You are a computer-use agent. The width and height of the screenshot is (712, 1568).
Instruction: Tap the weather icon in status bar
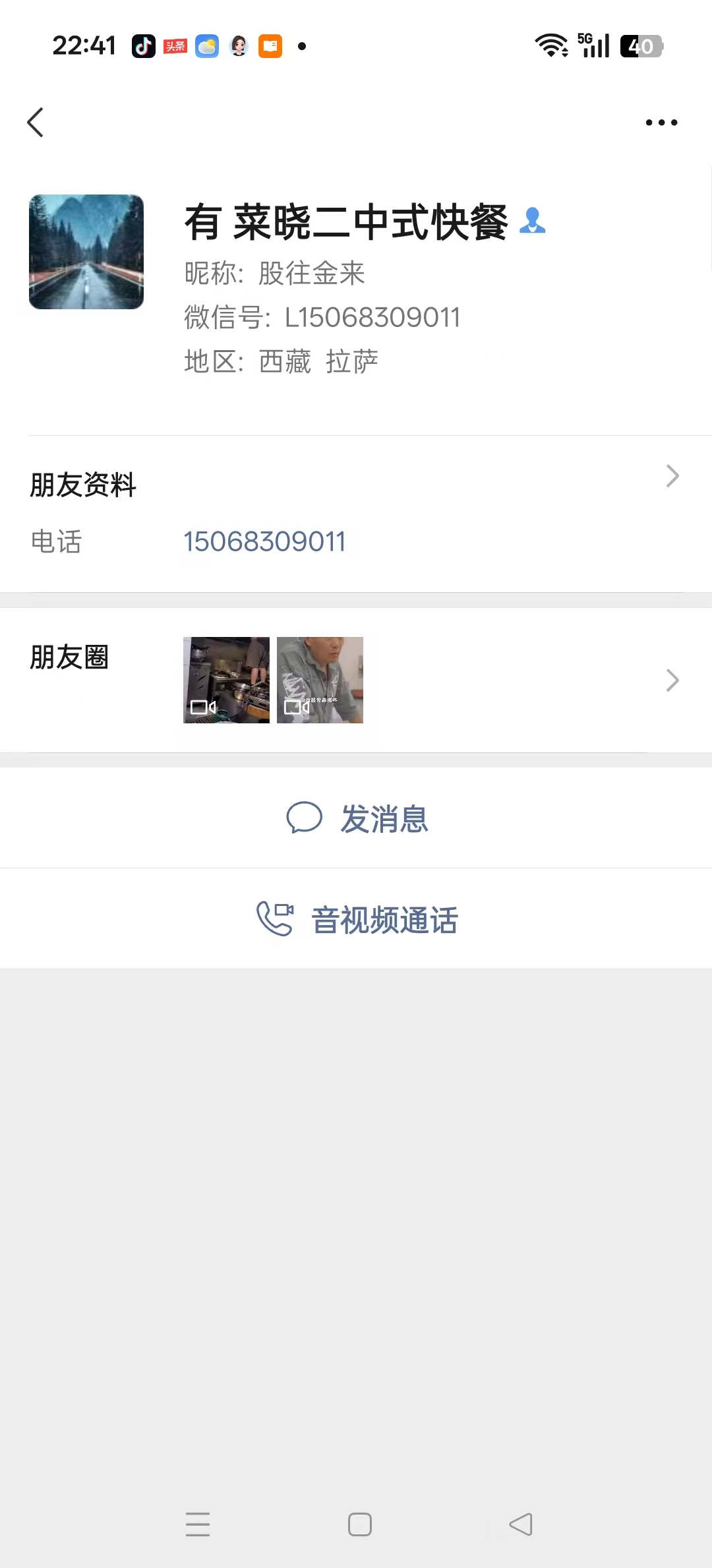207,45
